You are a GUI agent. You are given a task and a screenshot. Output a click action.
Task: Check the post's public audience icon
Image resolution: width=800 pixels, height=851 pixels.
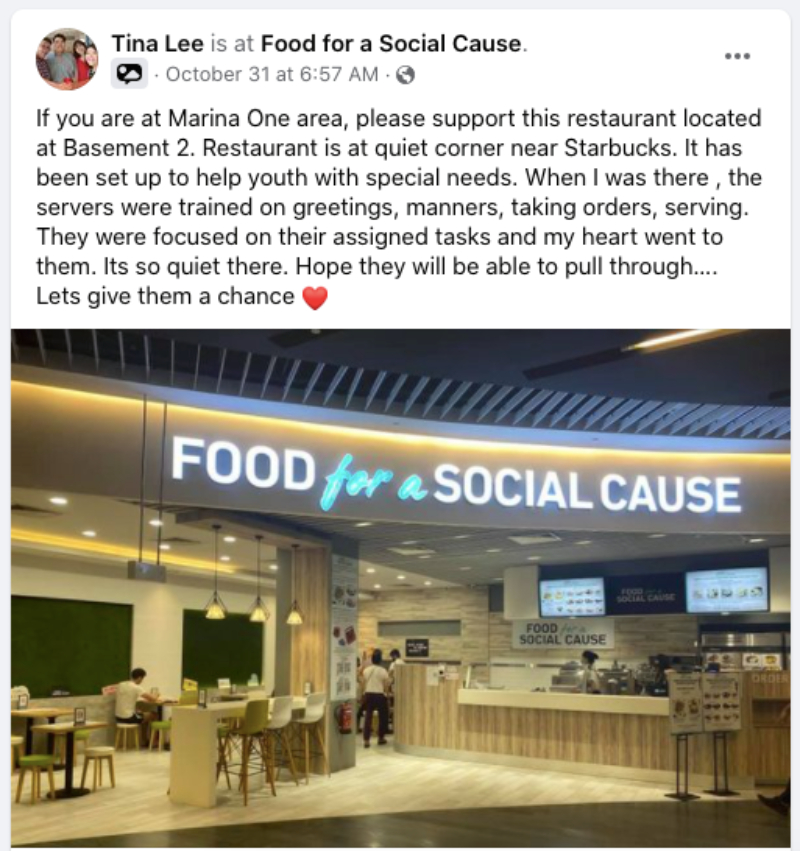coord(406,75)
